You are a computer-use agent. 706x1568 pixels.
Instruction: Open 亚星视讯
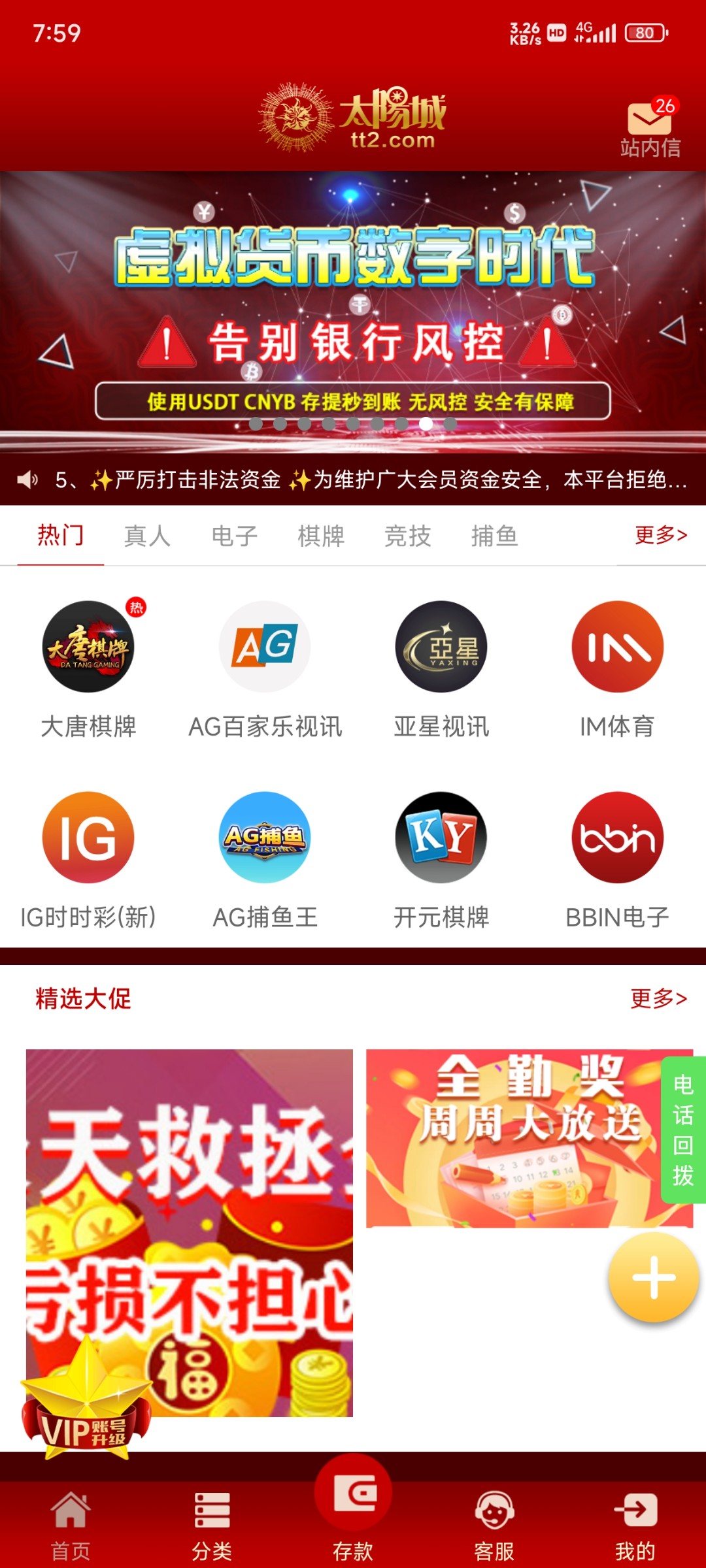(441, 647)
